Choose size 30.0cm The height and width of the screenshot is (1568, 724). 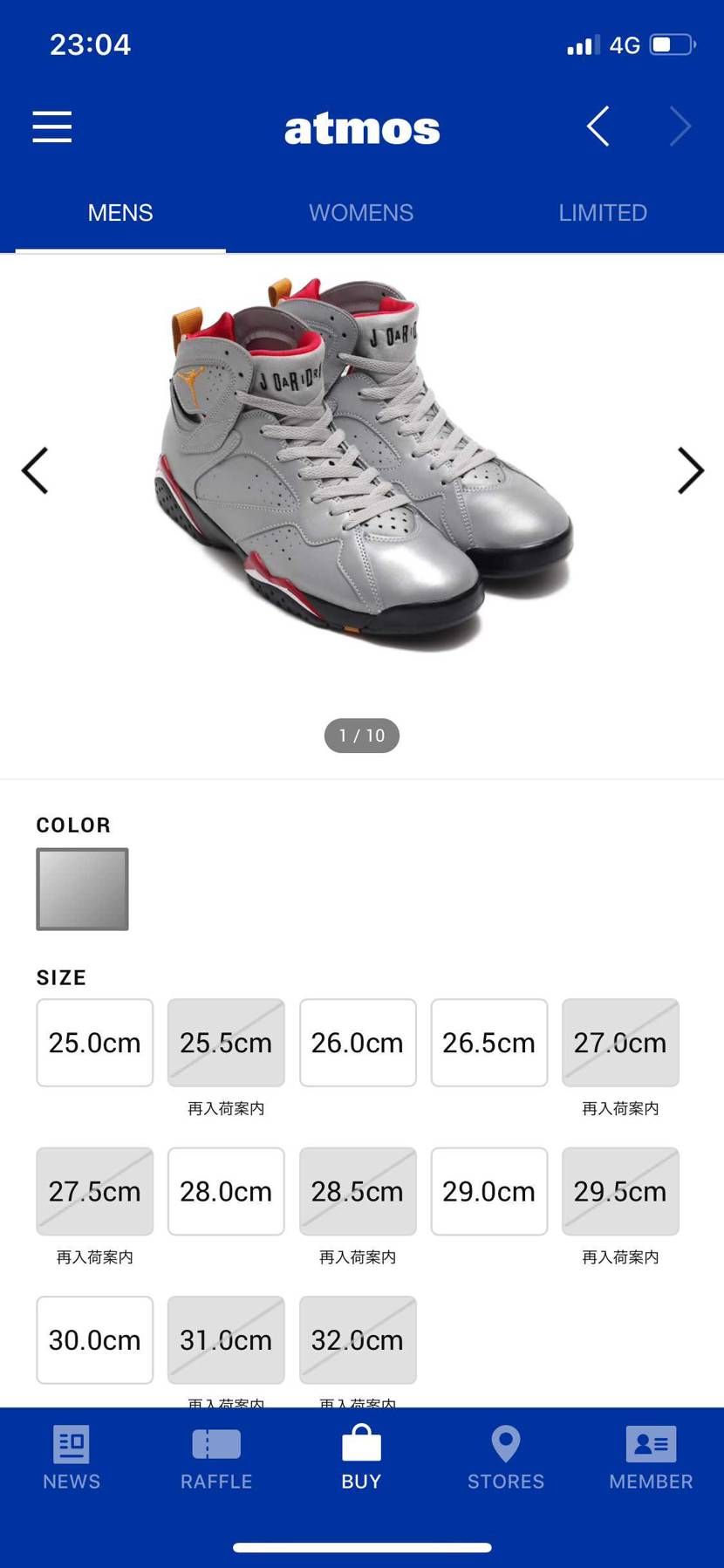95,1340
